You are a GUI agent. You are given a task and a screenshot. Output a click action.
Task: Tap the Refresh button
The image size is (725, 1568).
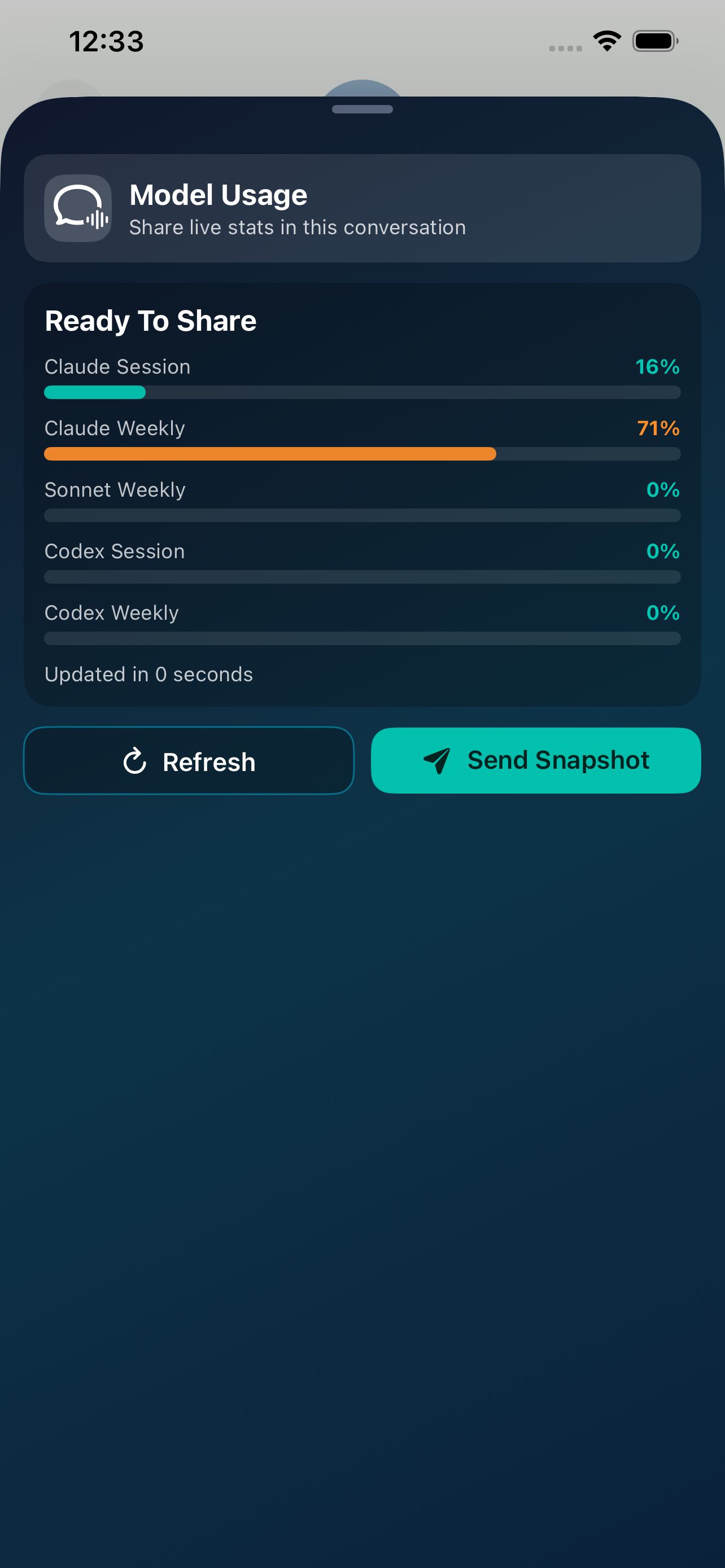pos(189,761)
